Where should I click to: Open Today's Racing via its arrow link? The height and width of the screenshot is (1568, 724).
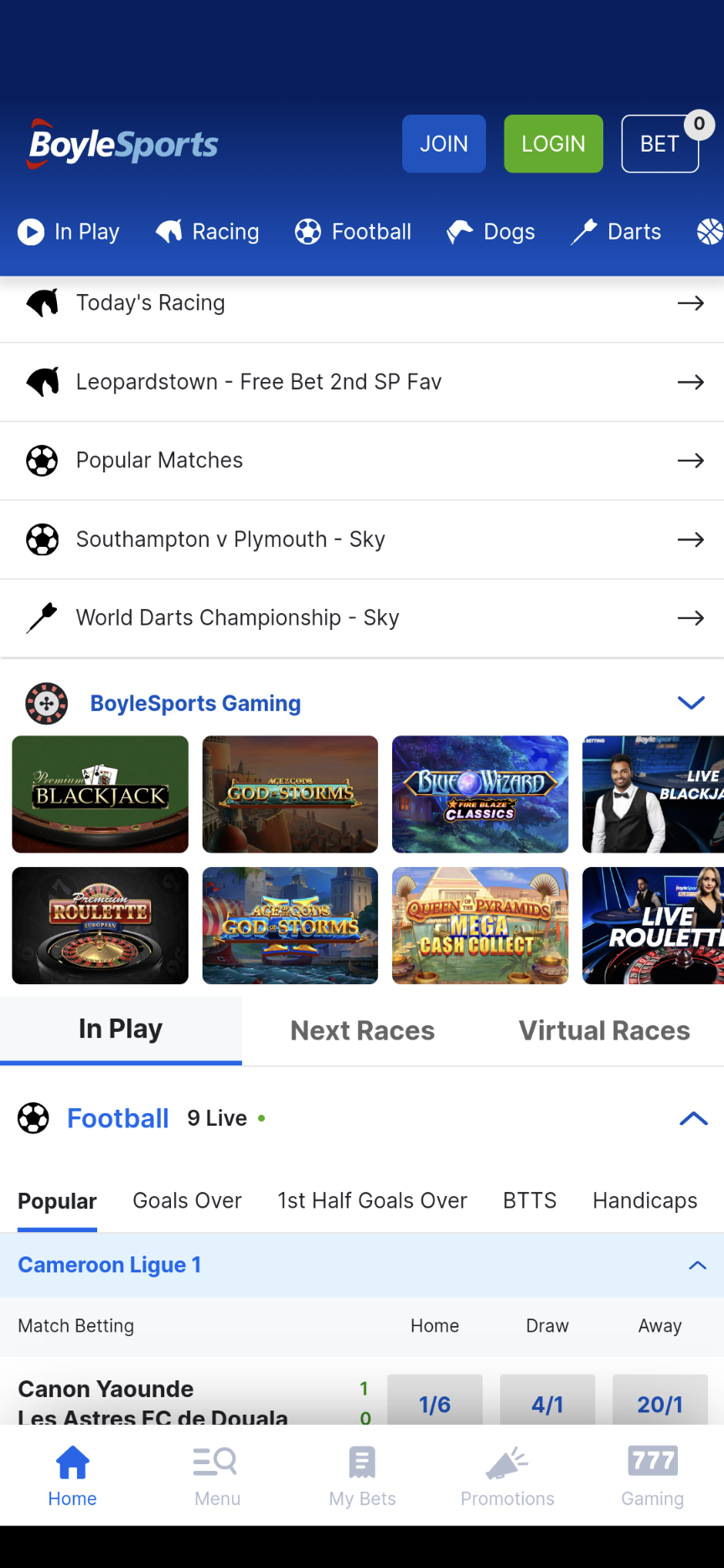coord(691,303)
